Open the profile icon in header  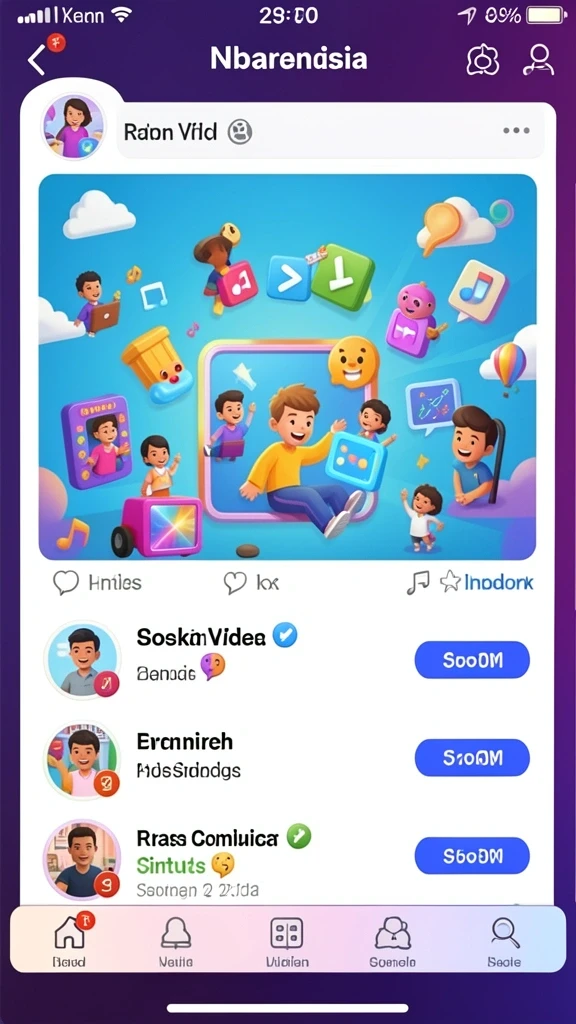(x=539, y=59)
